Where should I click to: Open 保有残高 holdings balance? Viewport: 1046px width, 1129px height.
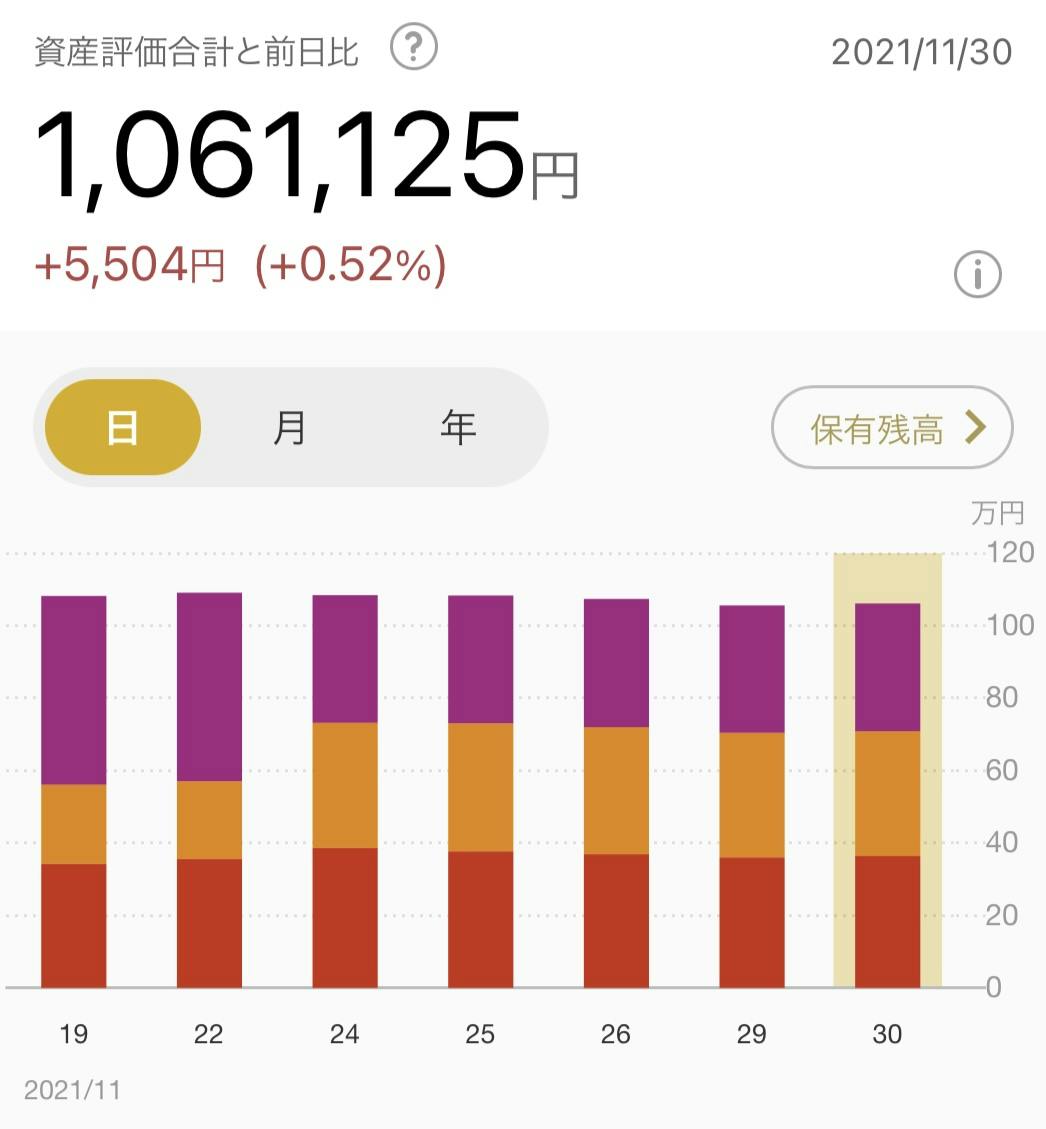point(892,428)
